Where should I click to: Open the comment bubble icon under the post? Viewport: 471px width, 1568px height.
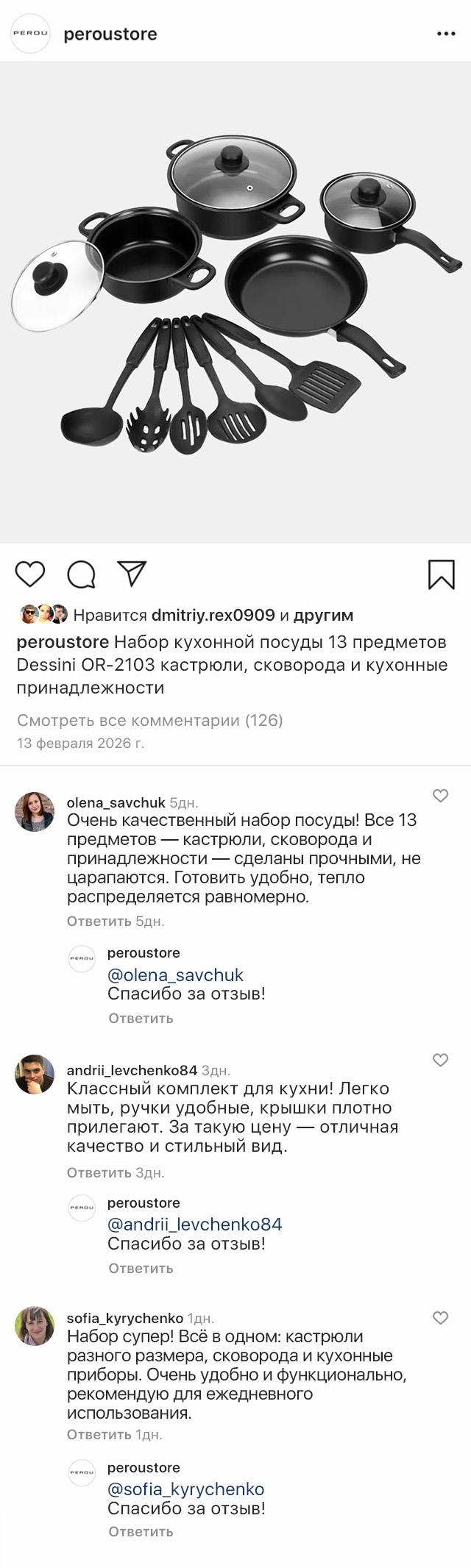82,574
